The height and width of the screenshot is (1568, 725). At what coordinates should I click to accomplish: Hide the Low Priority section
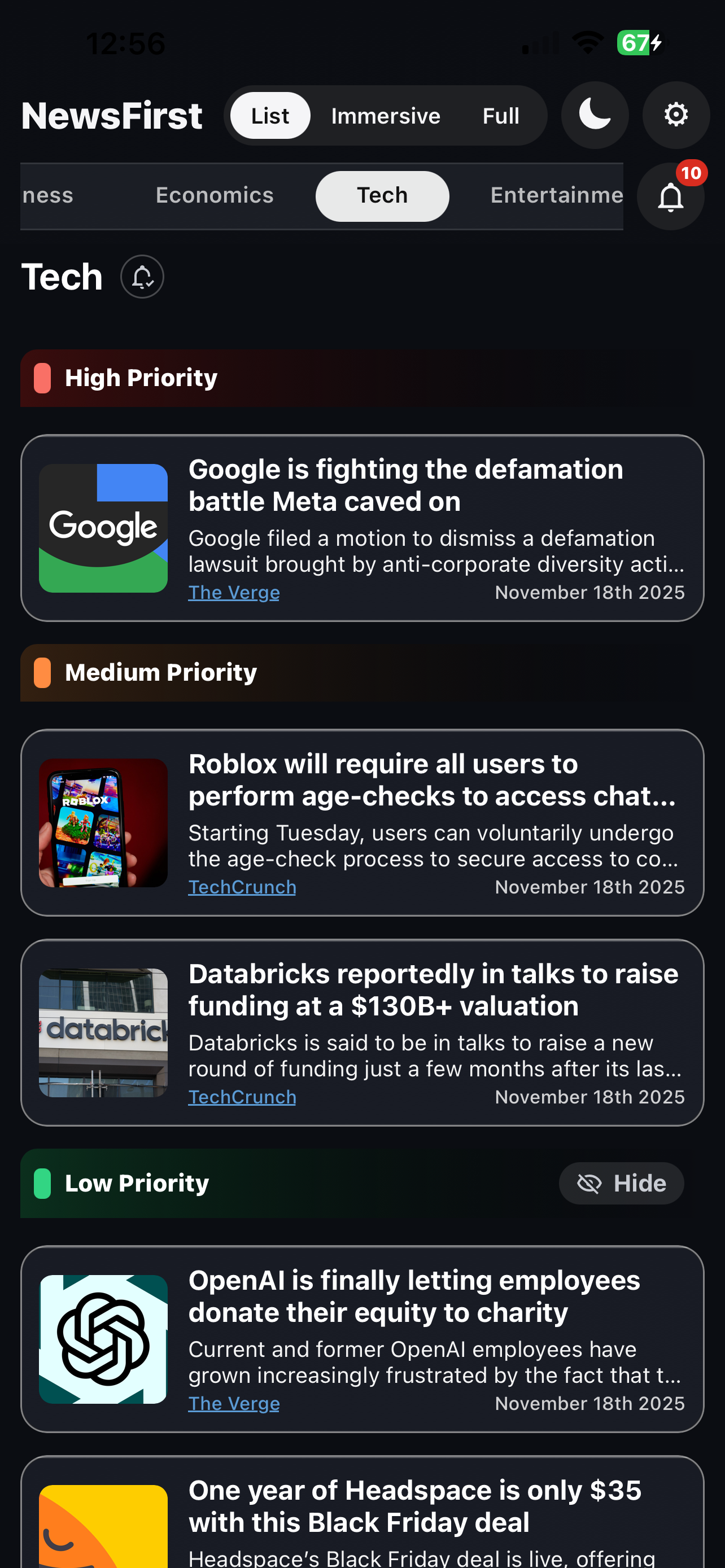[622, 1182]
